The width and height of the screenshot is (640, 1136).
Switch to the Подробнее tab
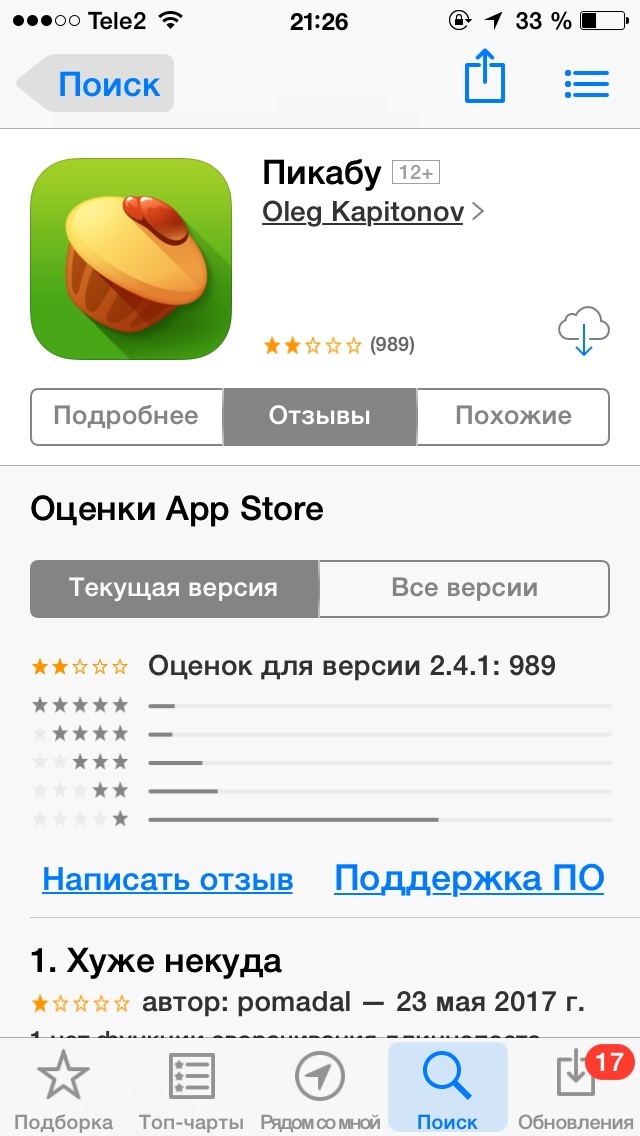pos(126,416)
